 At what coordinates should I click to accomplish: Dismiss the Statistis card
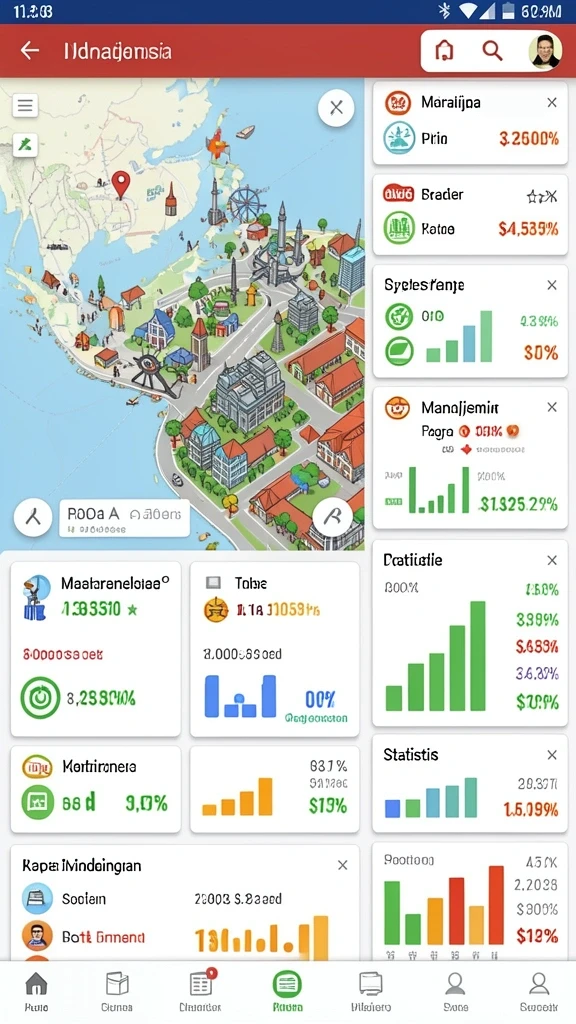point(552,755)
